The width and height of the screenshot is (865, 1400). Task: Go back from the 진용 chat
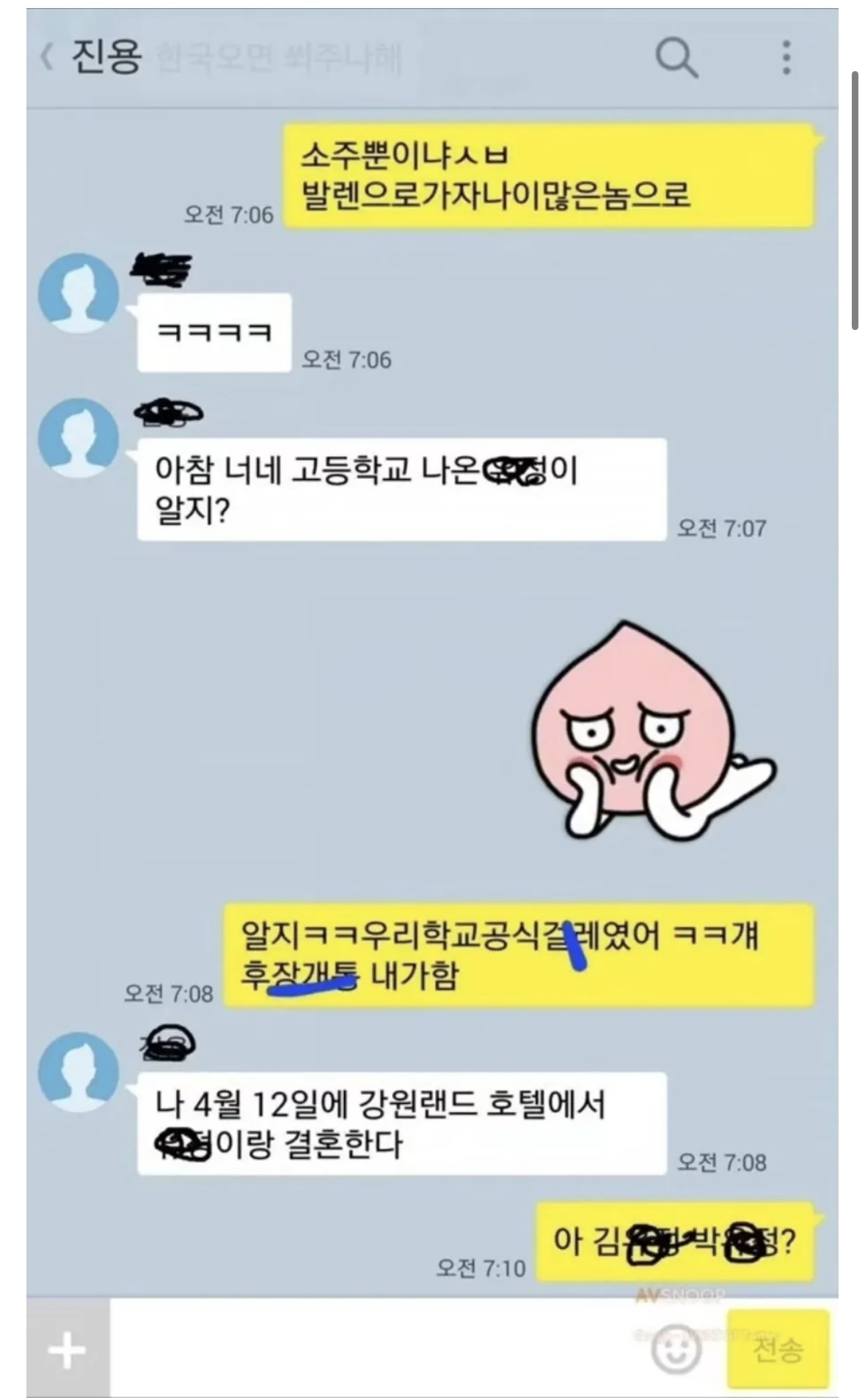(x=47, y=57)
